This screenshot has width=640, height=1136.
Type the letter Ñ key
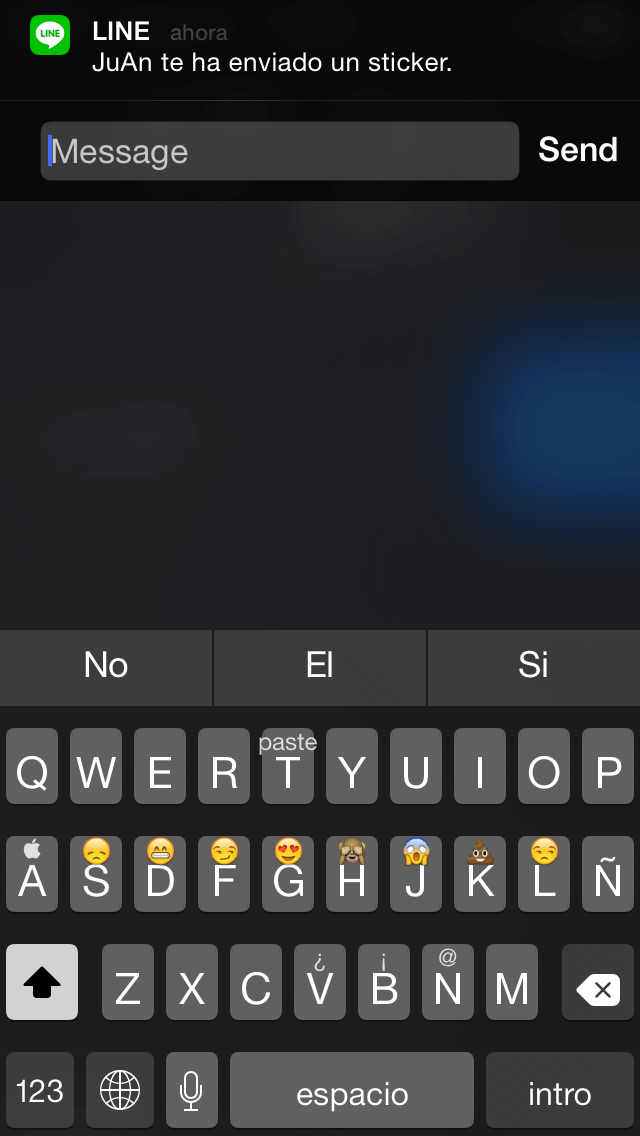tap(608, 874)
